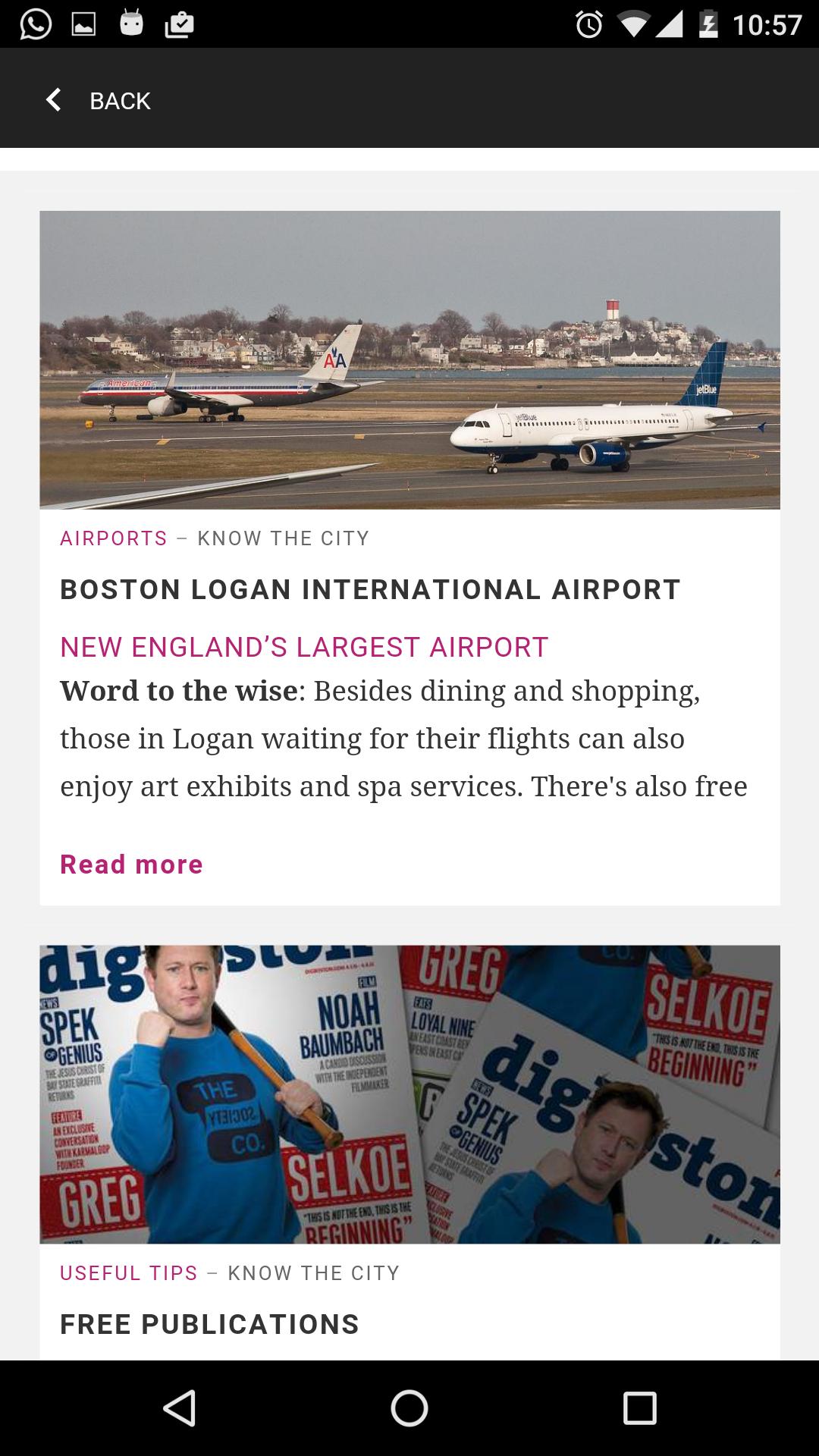Image resolution: width=819 pixels, height=1456 pixels.
Task: Open the Boston Logan airport photo card
Action: 409,359
